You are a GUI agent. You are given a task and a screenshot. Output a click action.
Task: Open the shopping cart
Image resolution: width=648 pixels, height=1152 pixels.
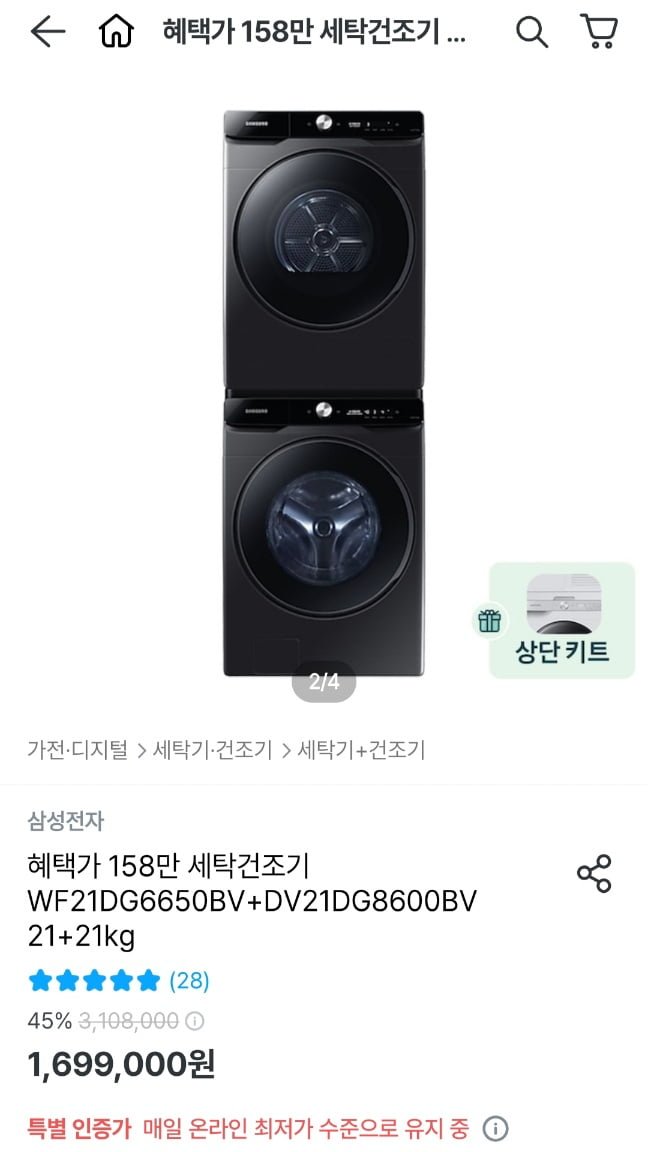(x=599, y=33)
